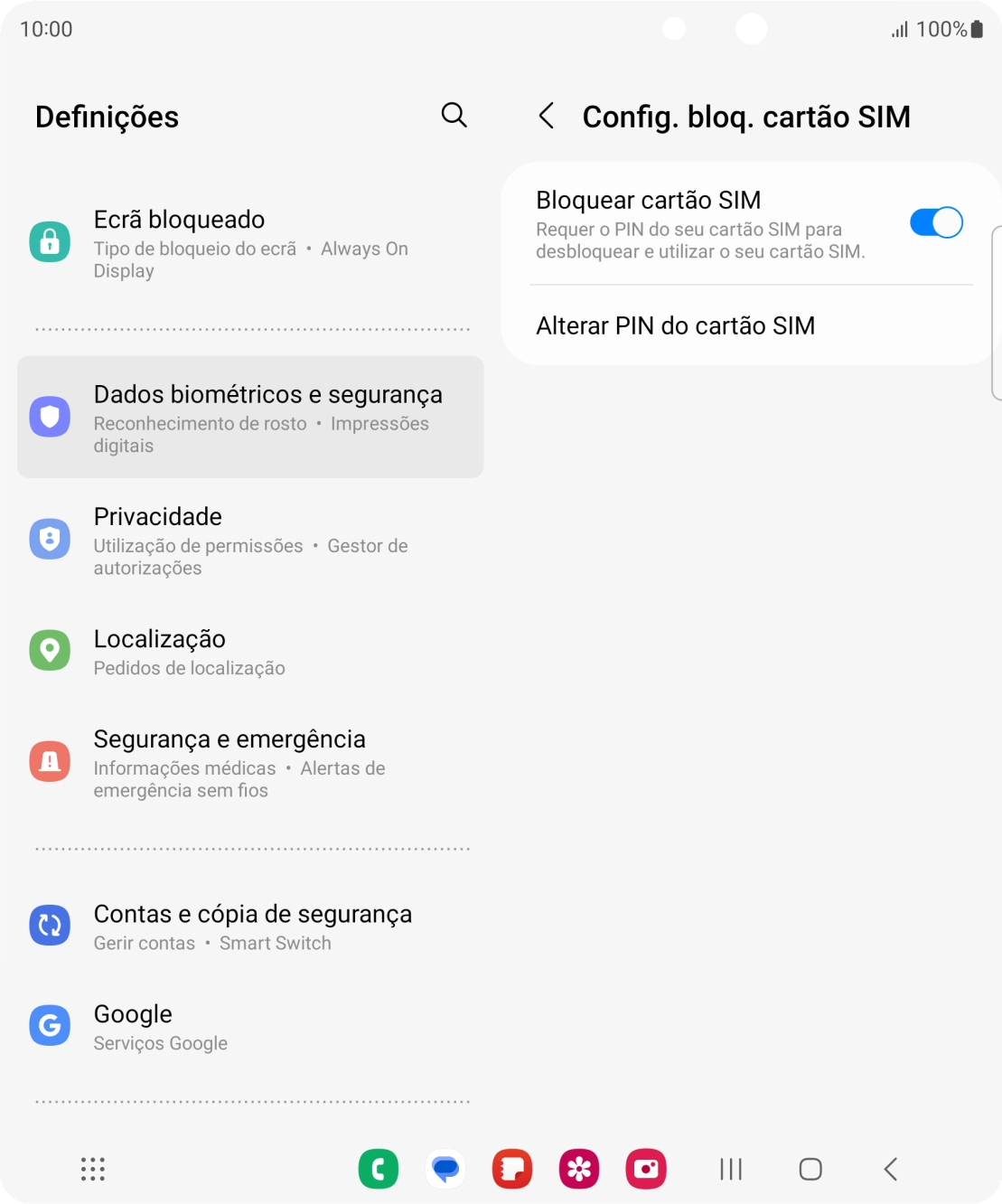Tap the Privacidade privacy icon
The width and height of the screenshot is (1002, 1204).
click(x=50, y=538)
